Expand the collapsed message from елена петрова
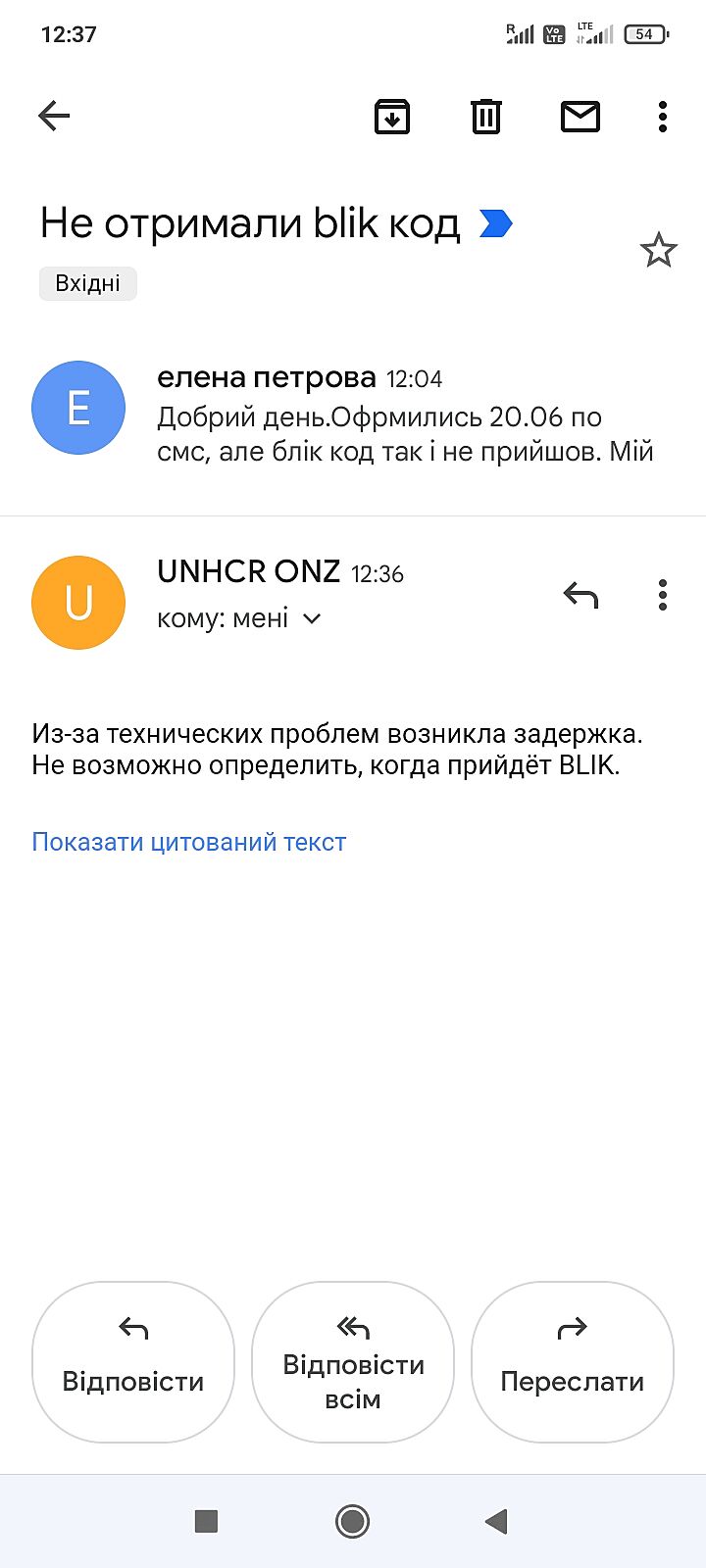The width and height of the screenshot is (706, 1568). pos(392,416)
